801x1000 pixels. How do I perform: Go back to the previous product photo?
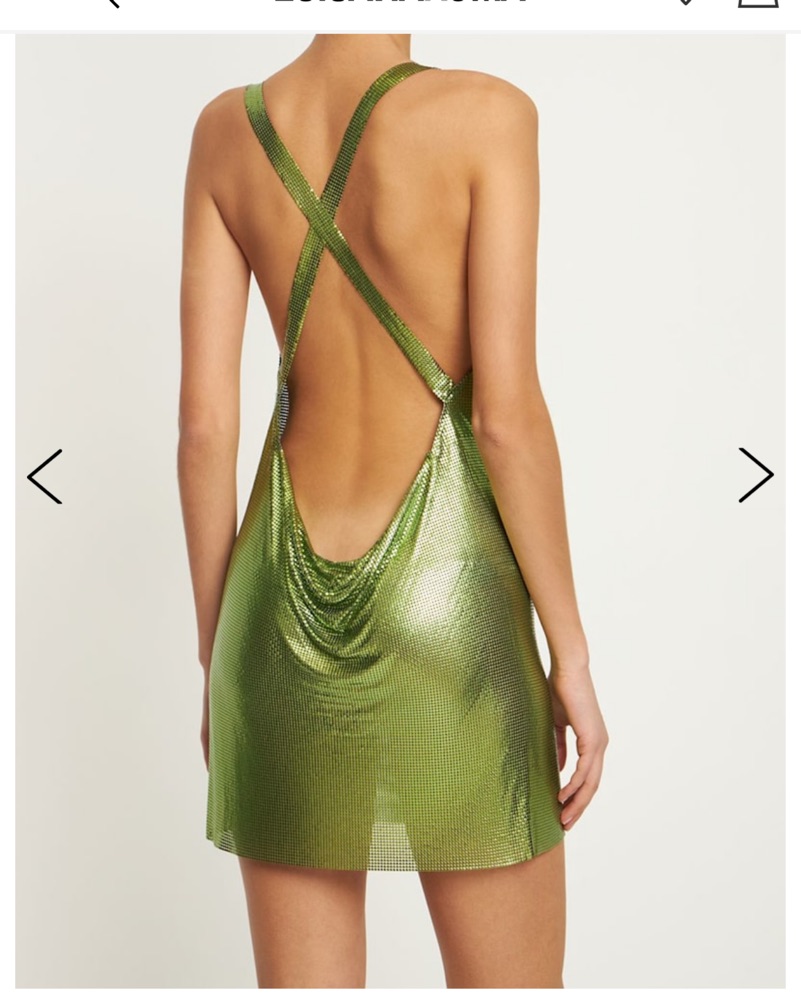coord(45,476)
